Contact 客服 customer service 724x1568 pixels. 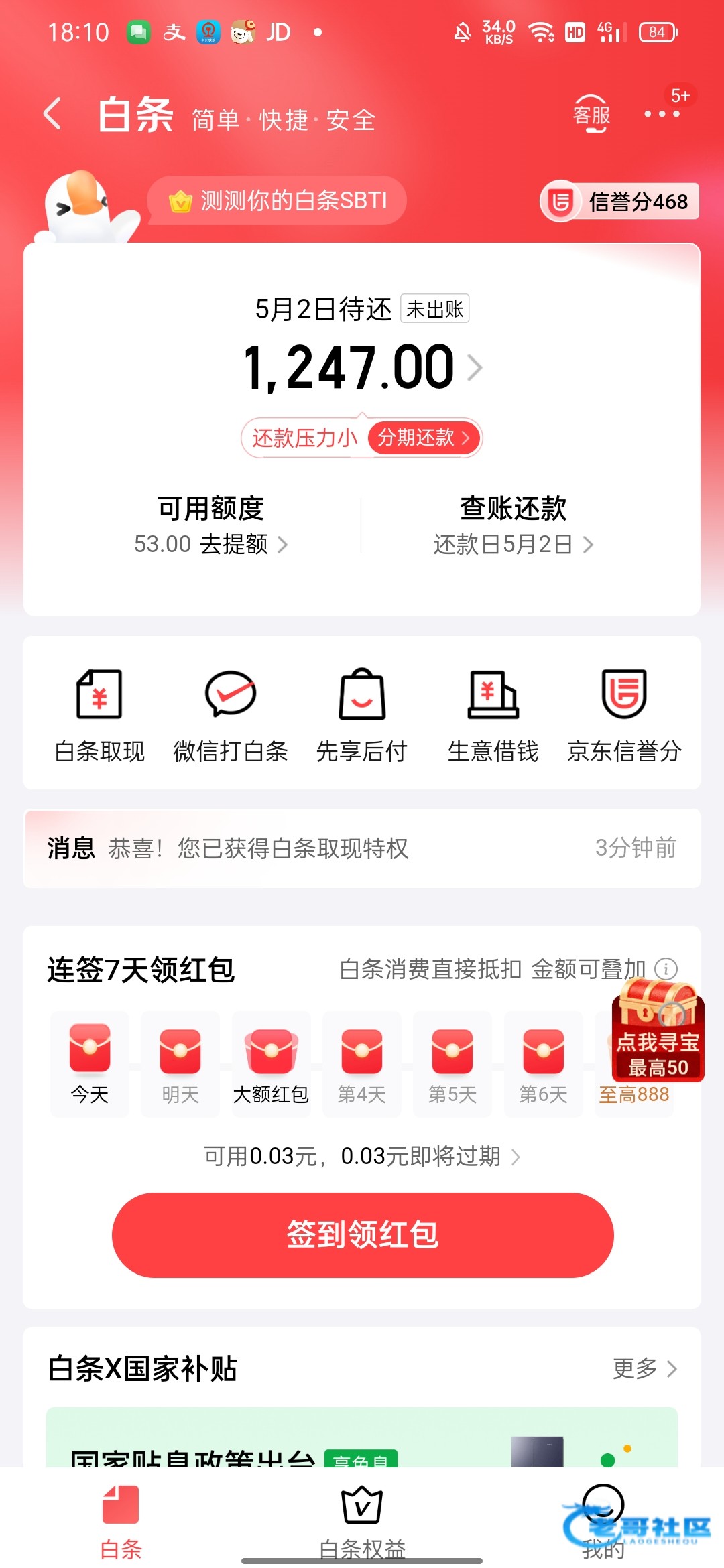coord(591,114)
